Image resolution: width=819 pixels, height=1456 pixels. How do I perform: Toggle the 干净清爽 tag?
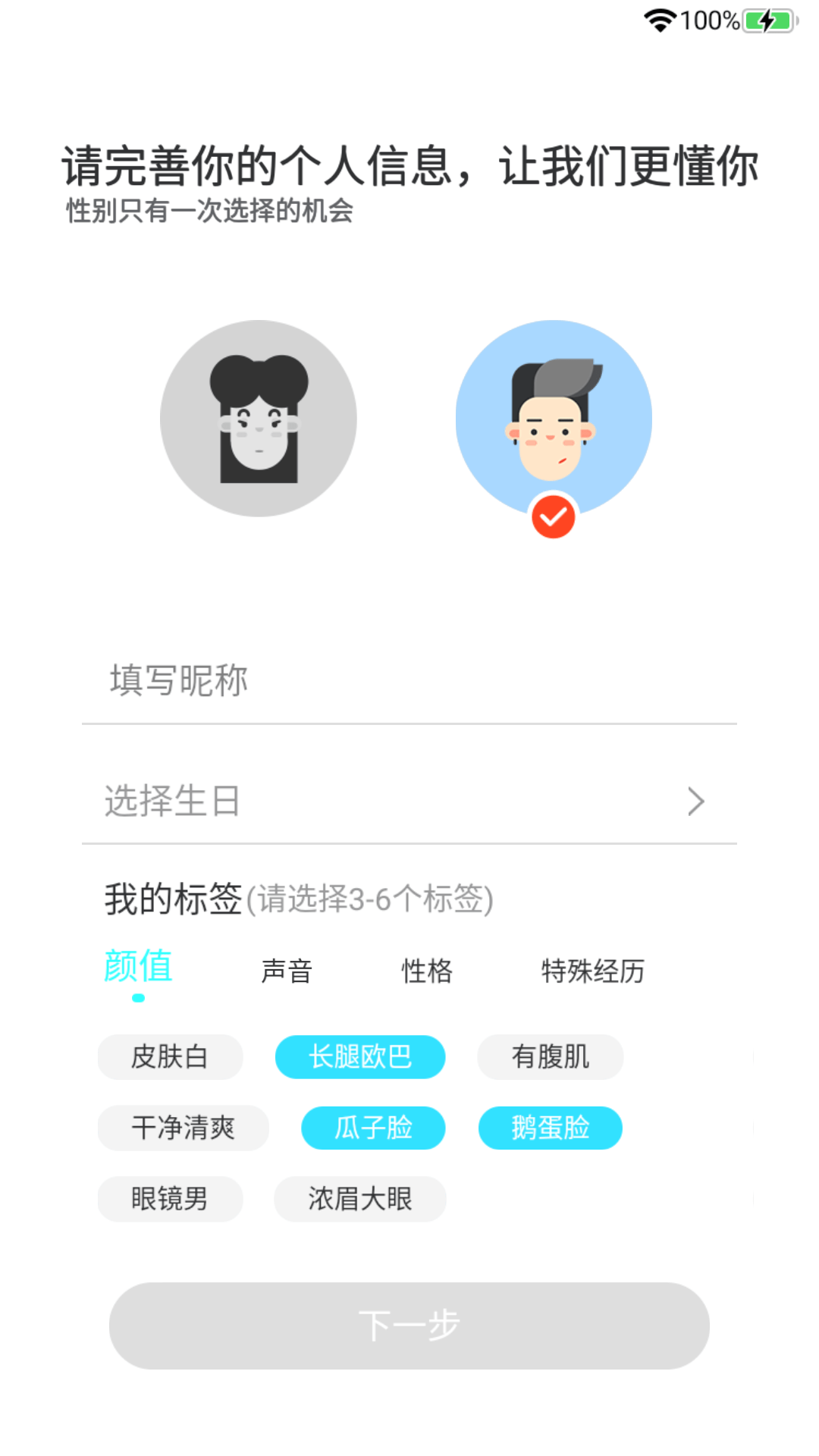click(183, 1128)
